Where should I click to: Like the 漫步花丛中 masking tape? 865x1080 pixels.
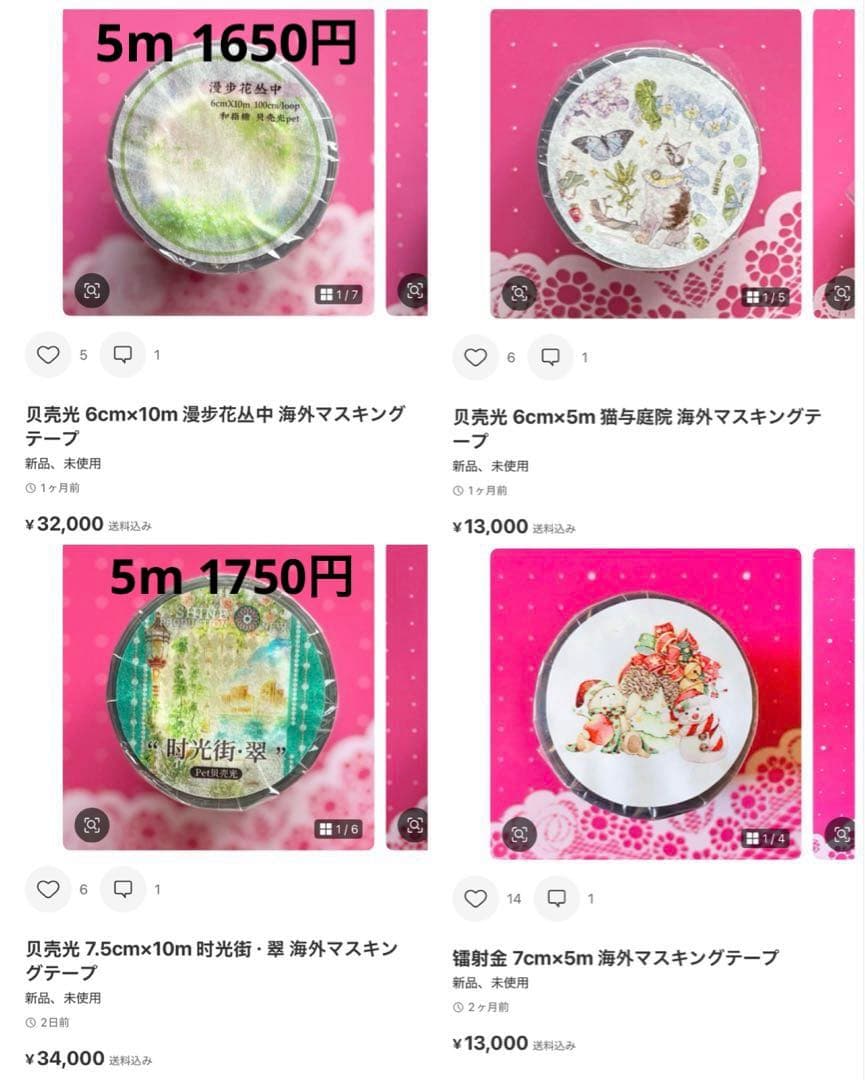click(x=47, y=355)
